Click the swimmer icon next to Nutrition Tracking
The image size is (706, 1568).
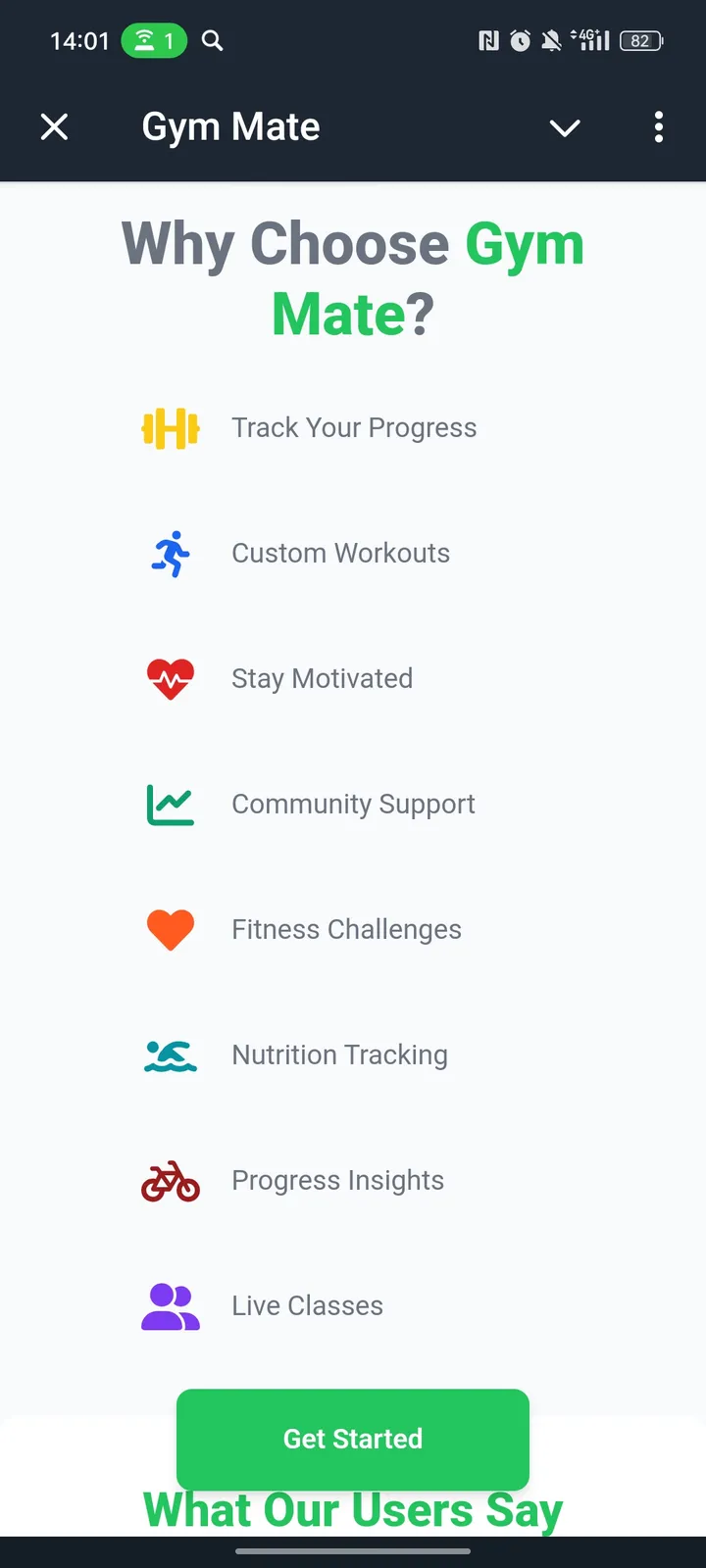point(171,1055)
